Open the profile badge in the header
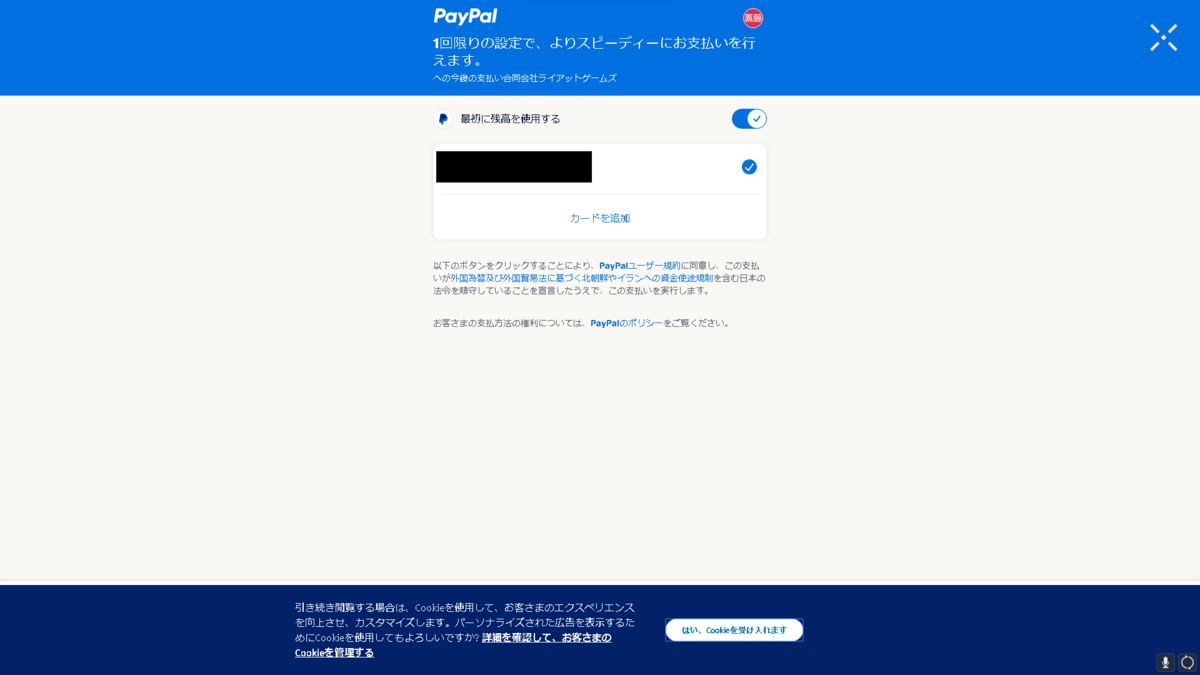Image resolution: width=1200 pixels, height=675 pixels. coord(753,18)
